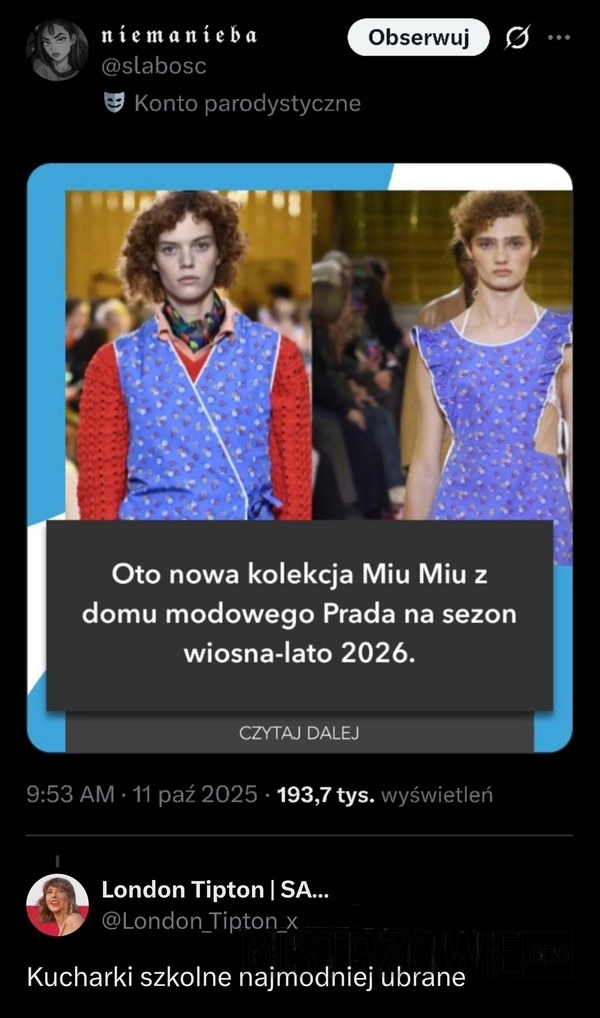Open the post's overflow menu
This screenshot has height=1018, width=600.
pos(560,38)
